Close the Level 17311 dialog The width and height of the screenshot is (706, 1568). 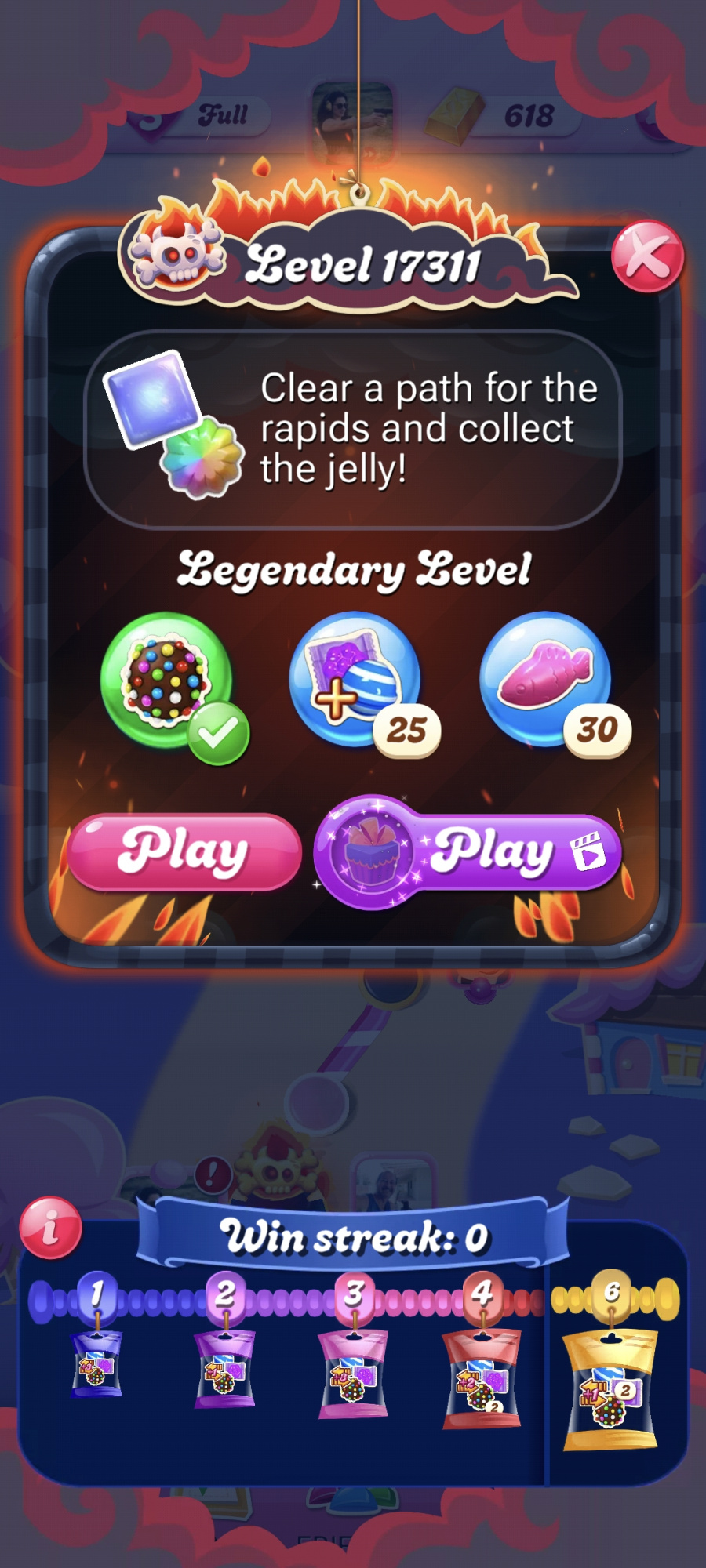(x=647, y=256)
